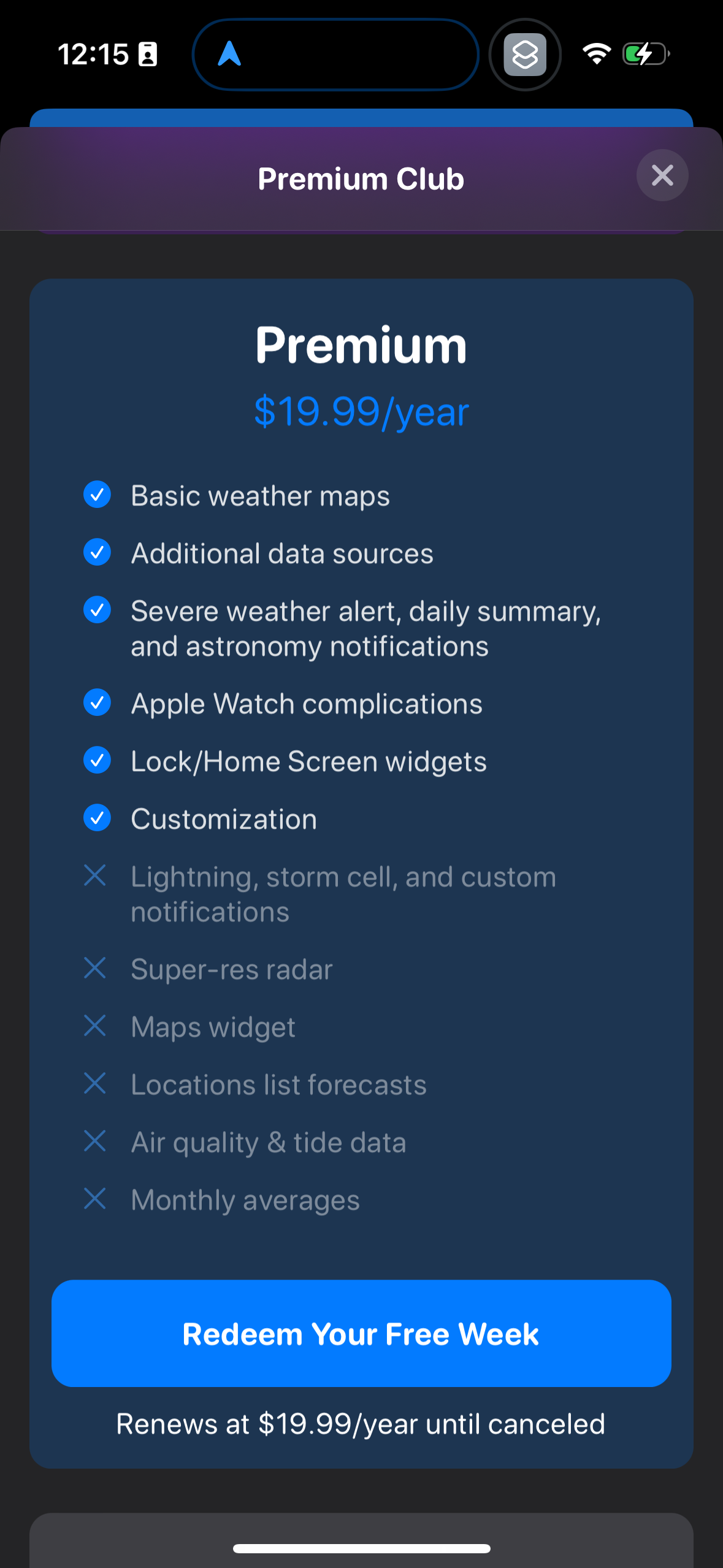Tap the $19.99/year price text
Screen dimensions: 723x1568
[x=361, y=412]
